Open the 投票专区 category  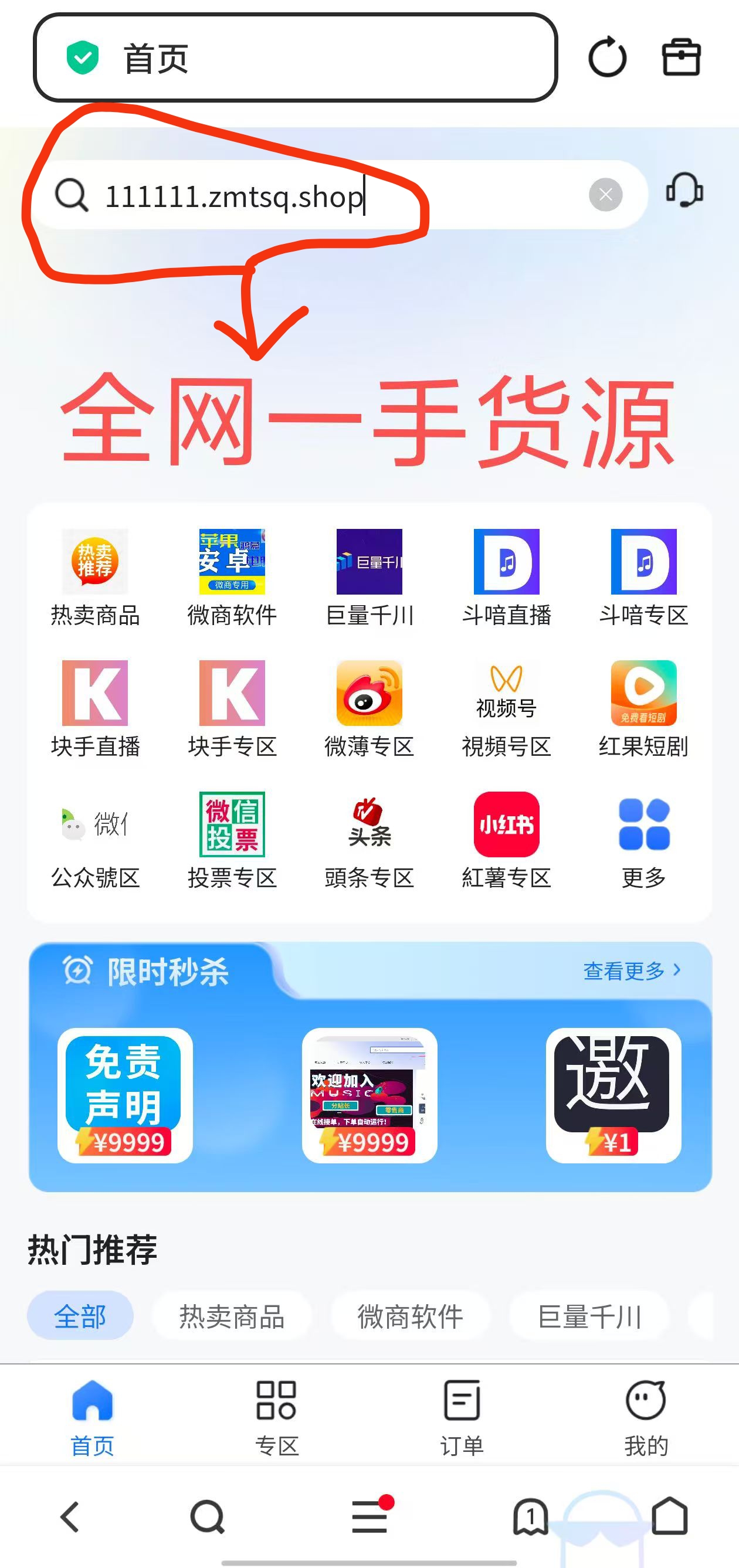[232, 840]
